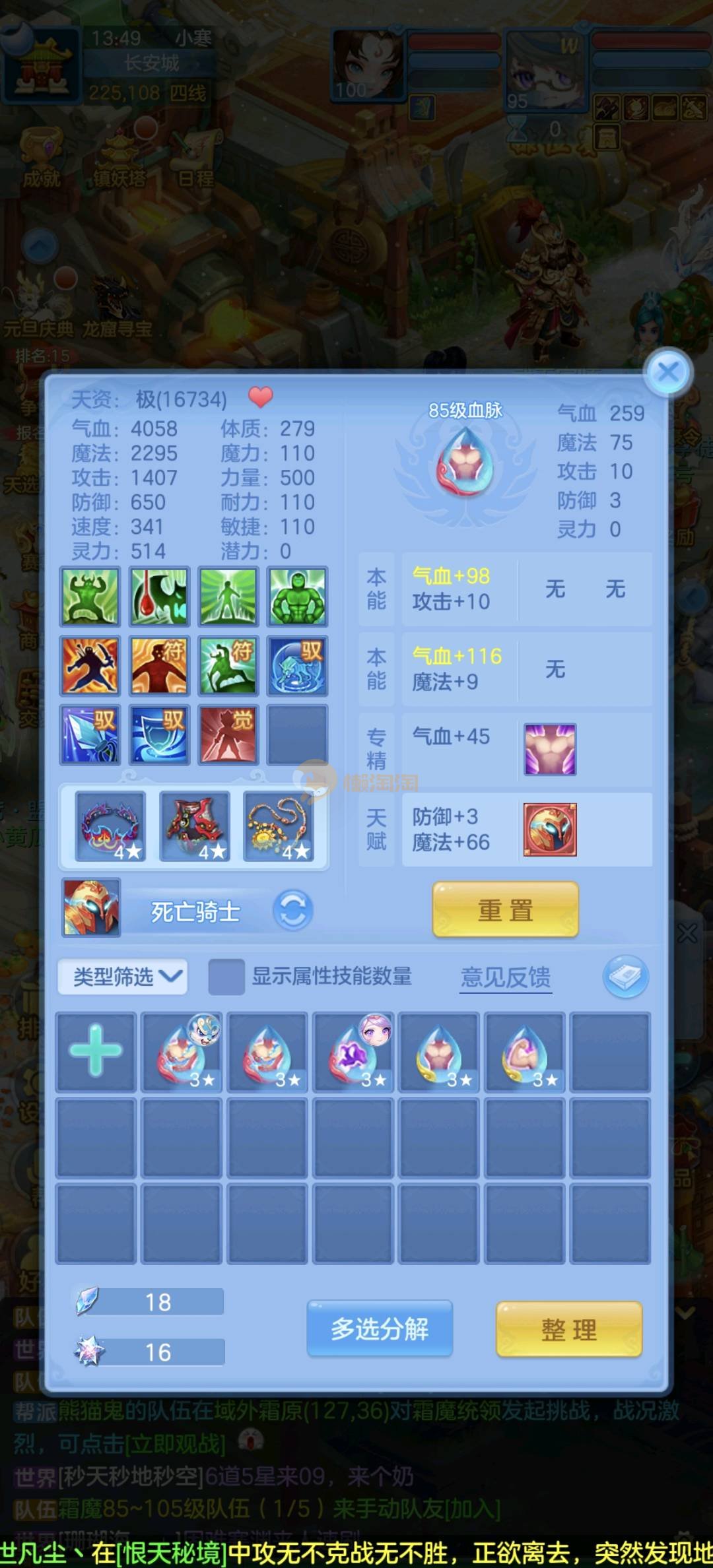Open the 4-star red armor equipment
This screenshot has height=1568, width=713.
(x=195, y=826)
